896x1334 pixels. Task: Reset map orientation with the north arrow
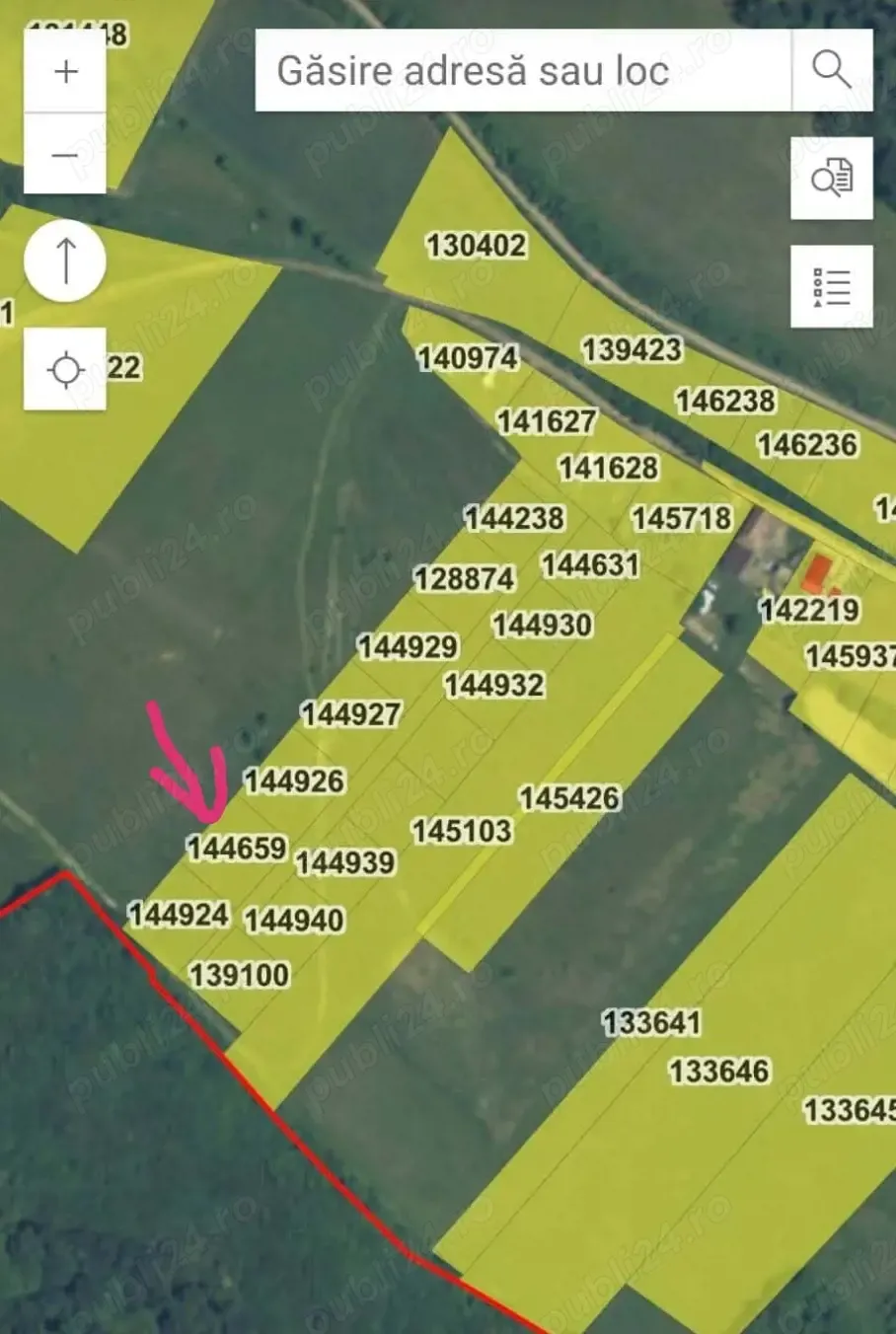[65, 261]
